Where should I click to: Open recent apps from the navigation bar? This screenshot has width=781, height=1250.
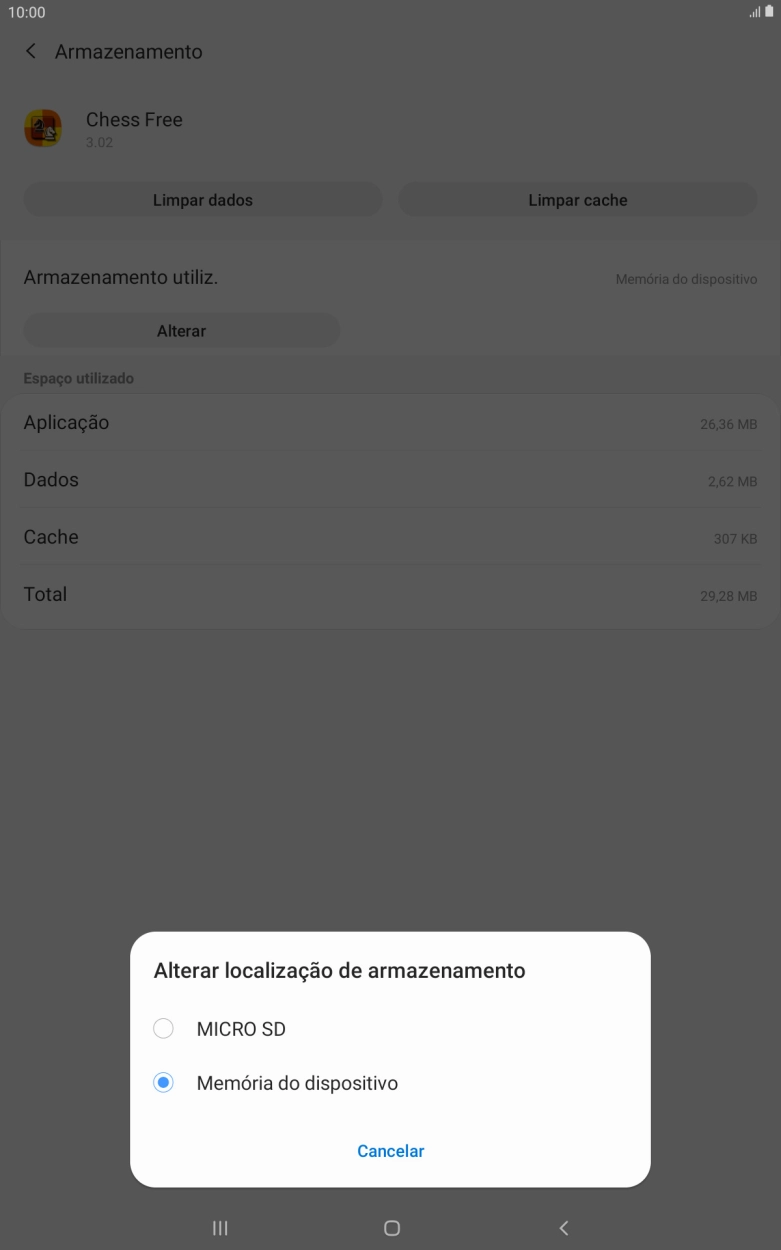coord(219,1227)
